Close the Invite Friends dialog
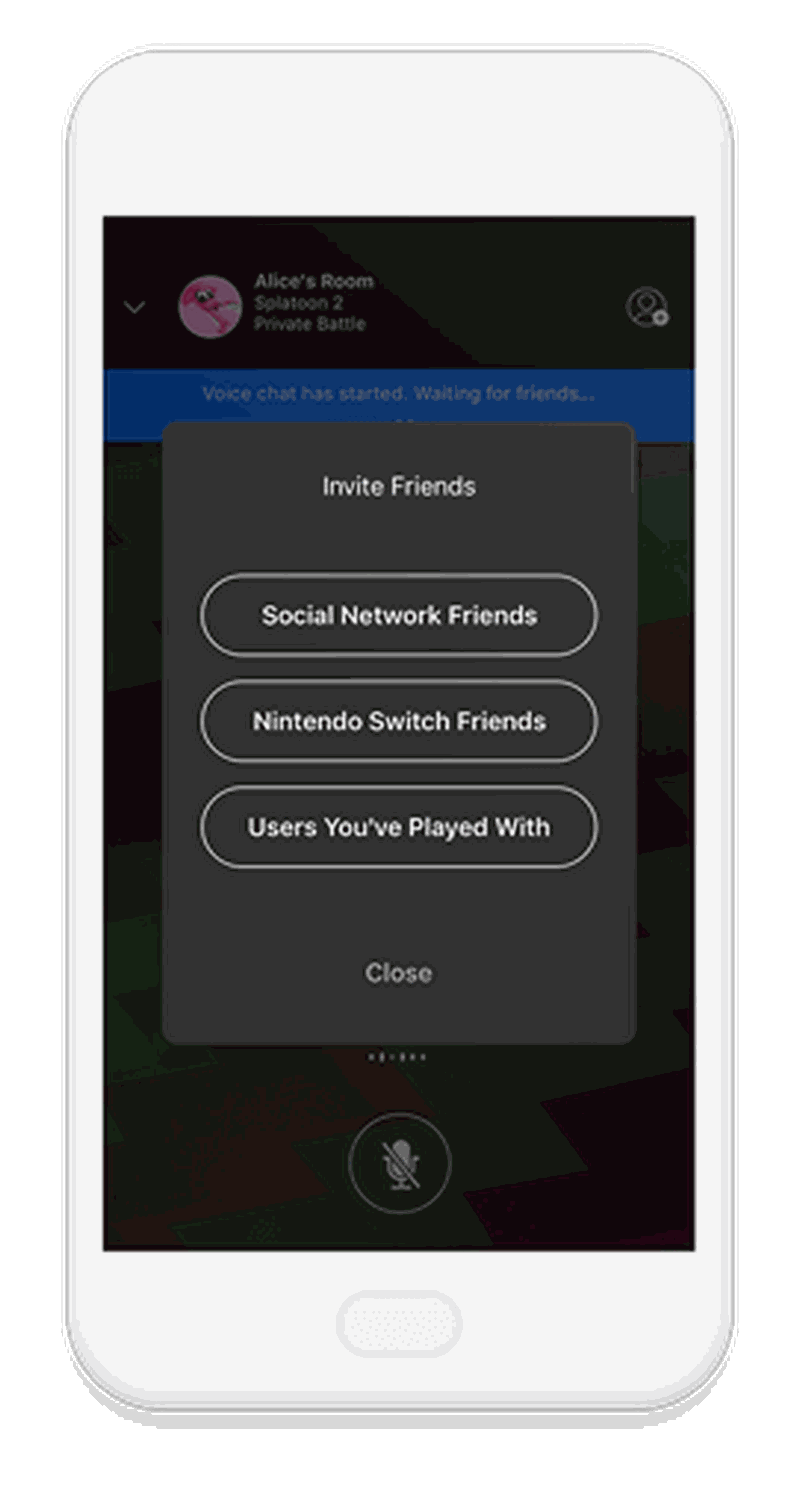The width and height of the screenshot is (800, 1494). click(398, 972)
